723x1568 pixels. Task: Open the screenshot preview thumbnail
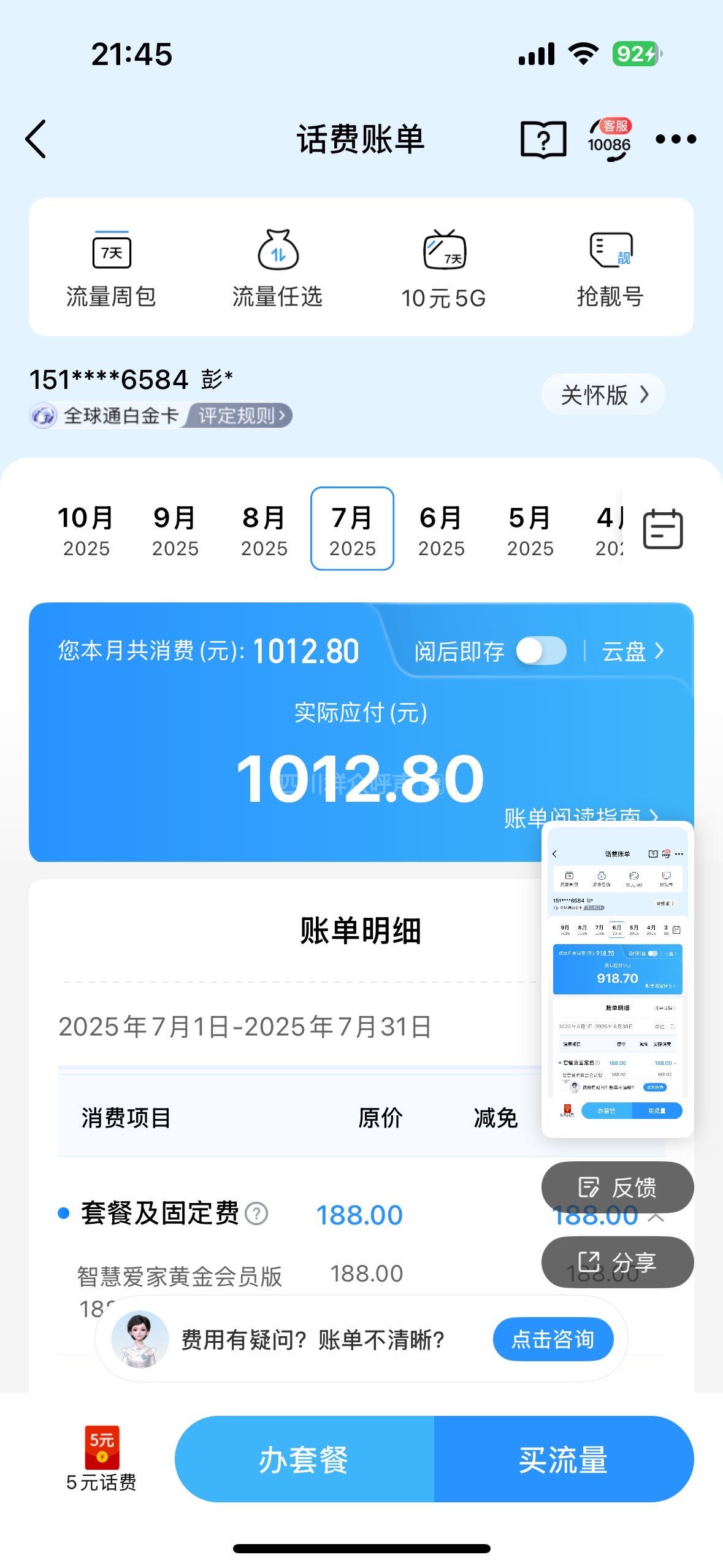coord(618,979)
